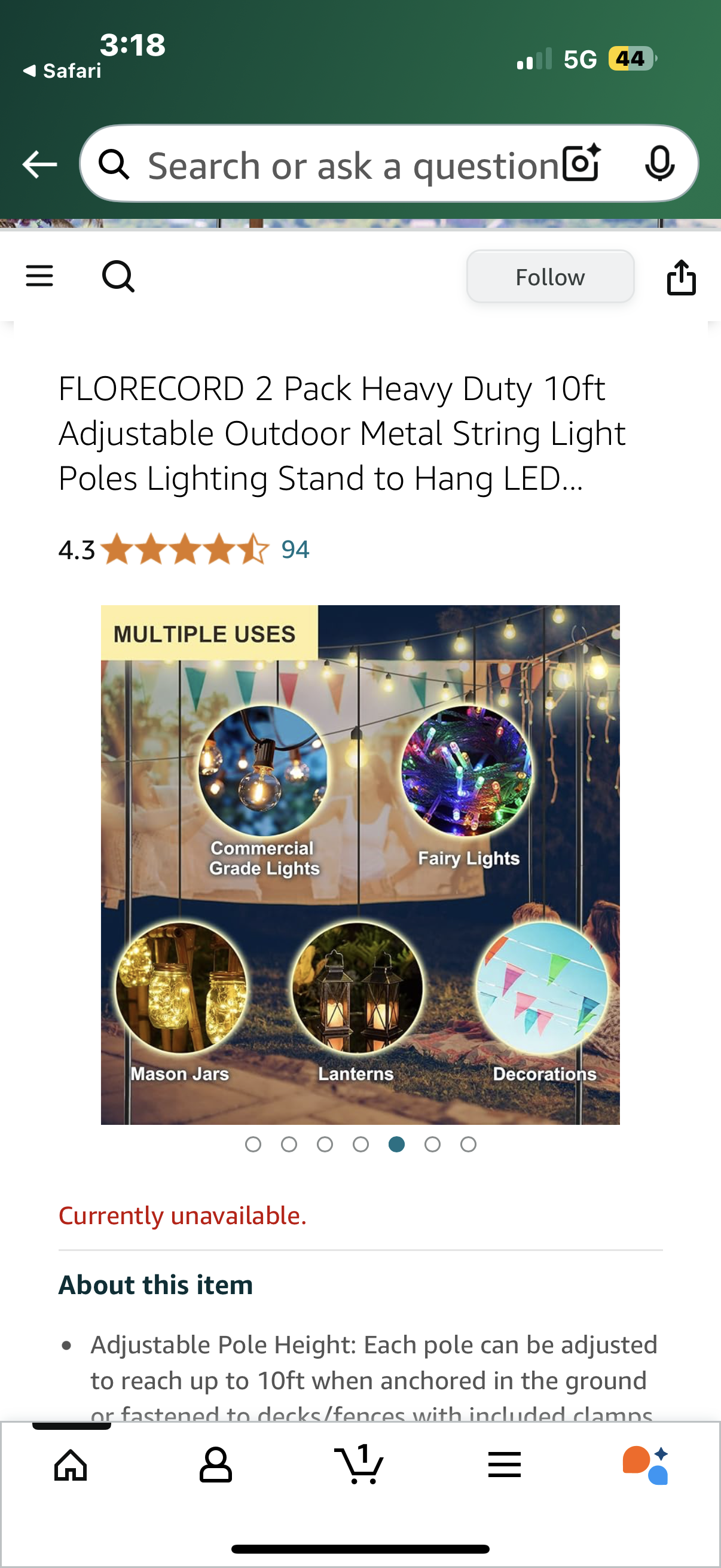The image size is (721, 1568).
Task: Open the account profile tab
Action: click(215, 1465)
